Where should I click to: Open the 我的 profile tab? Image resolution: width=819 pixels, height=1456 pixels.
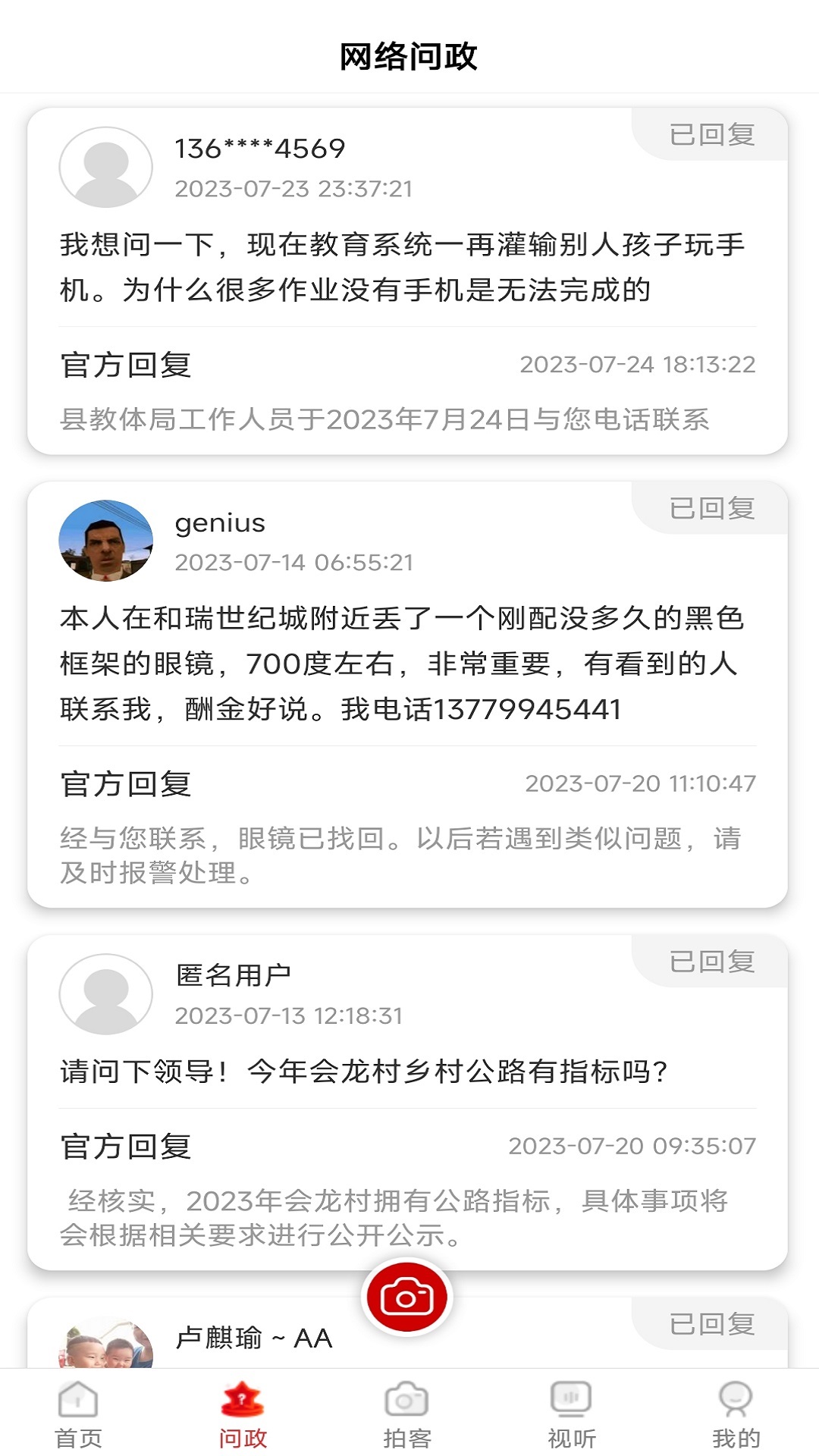(x=736, y=1414)
